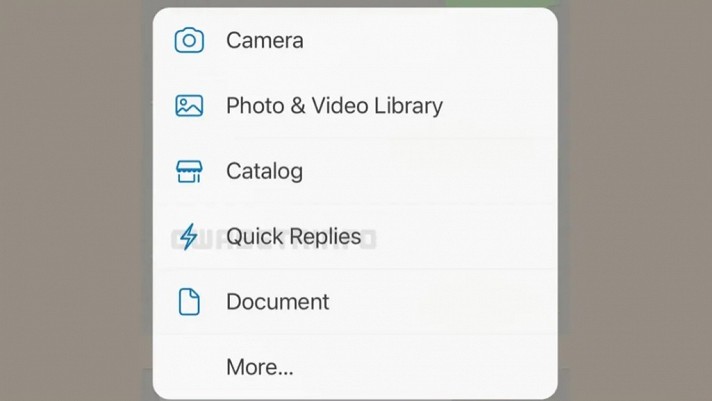Choose the Catalog option
This screenshot has width=712, height=401.
(x=264, y=171)
